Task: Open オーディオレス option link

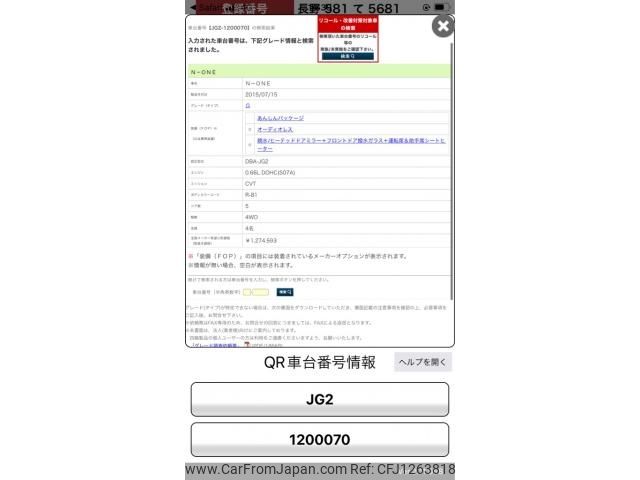Action: coord(276,129)
